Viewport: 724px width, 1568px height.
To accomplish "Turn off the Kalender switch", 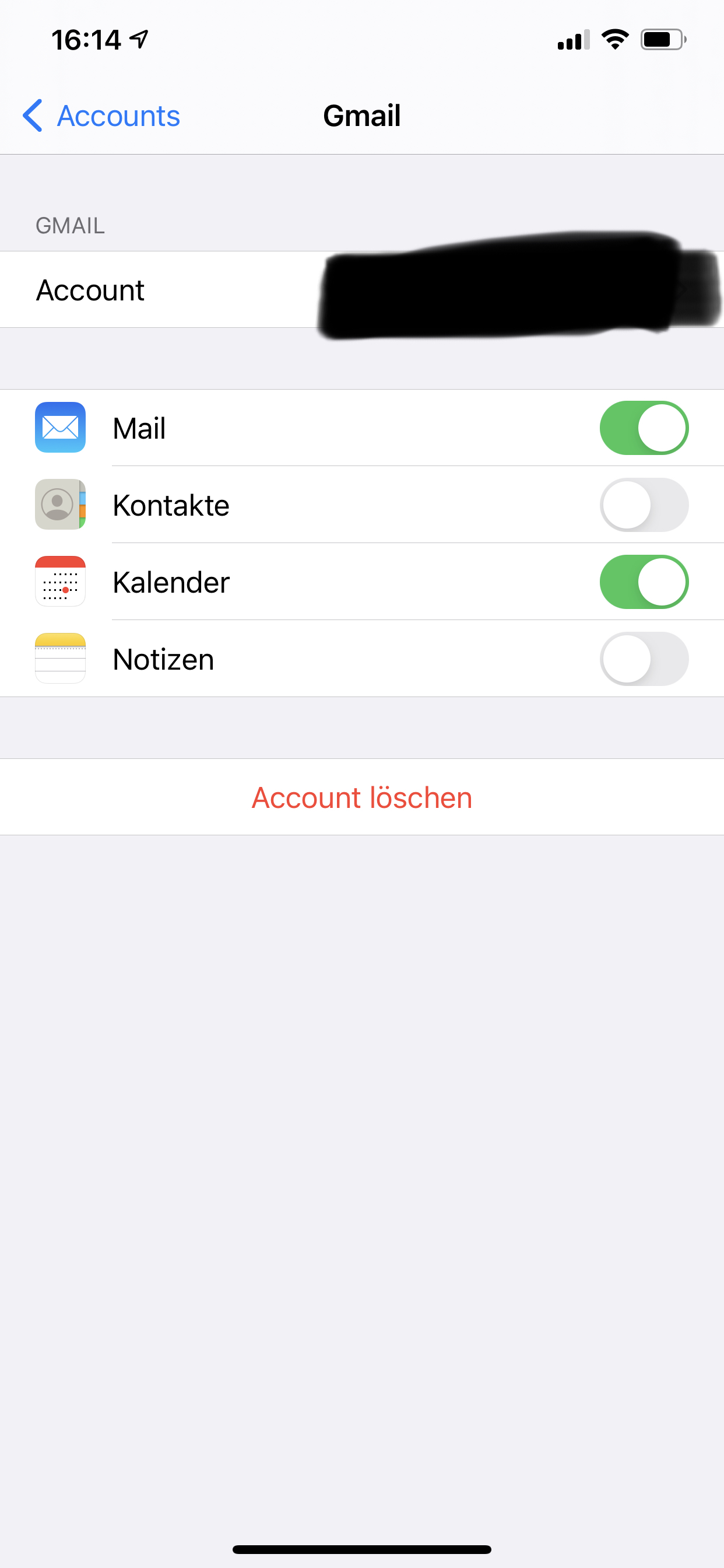I will point(644,582).
